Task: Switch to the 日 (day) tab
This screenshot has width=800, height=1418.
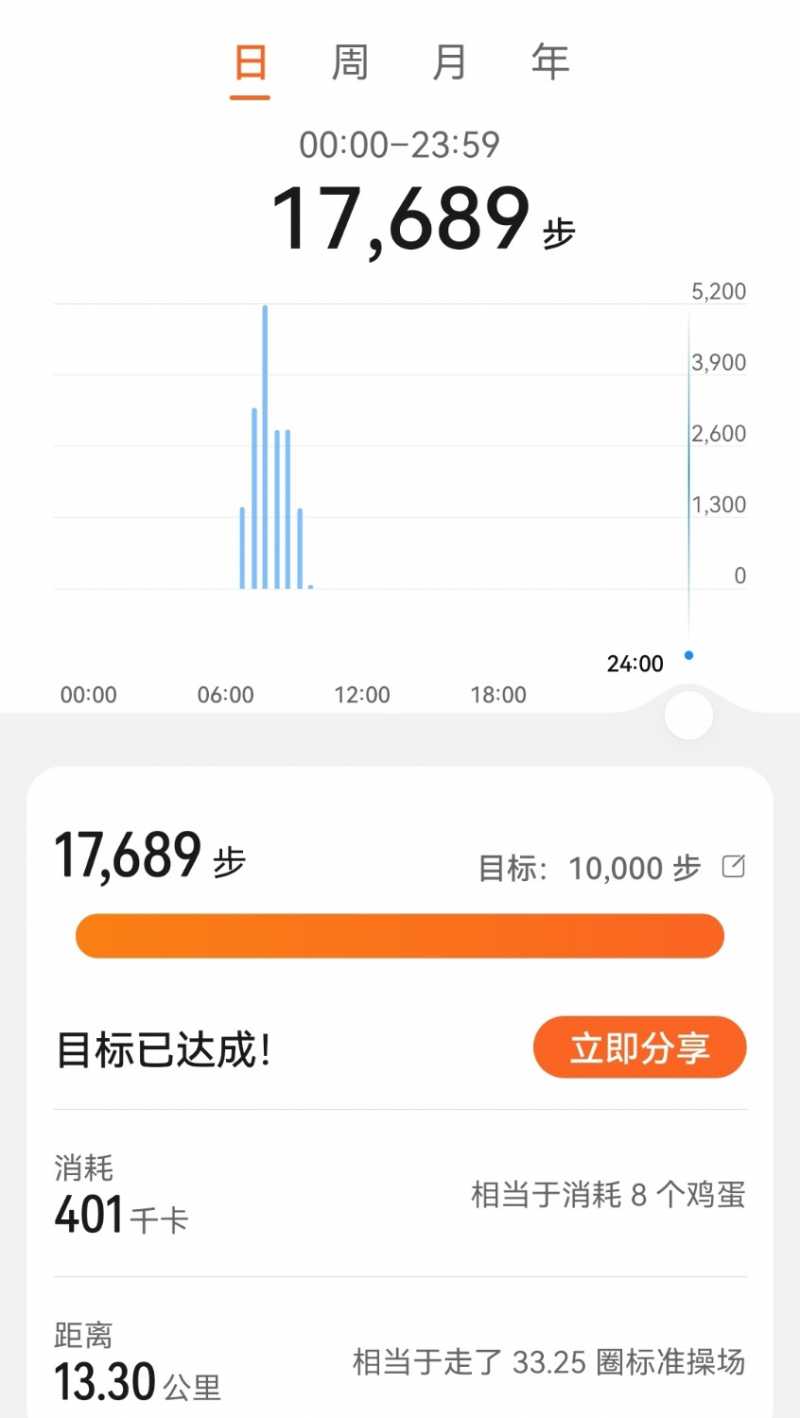Action: 250,63
